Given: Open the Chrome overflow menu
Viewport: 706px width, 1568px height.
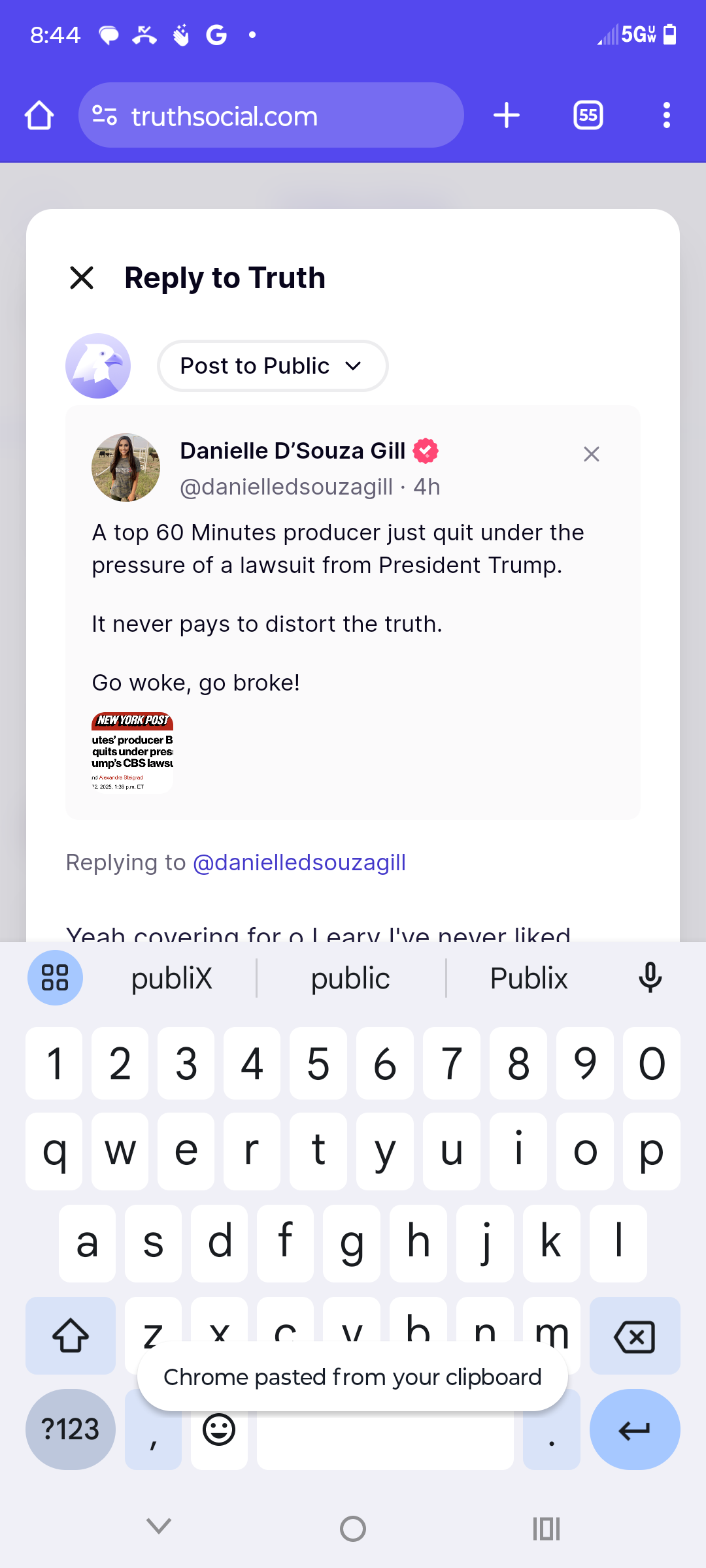Looking at the screenshot, I should click(x=667, y=116).
